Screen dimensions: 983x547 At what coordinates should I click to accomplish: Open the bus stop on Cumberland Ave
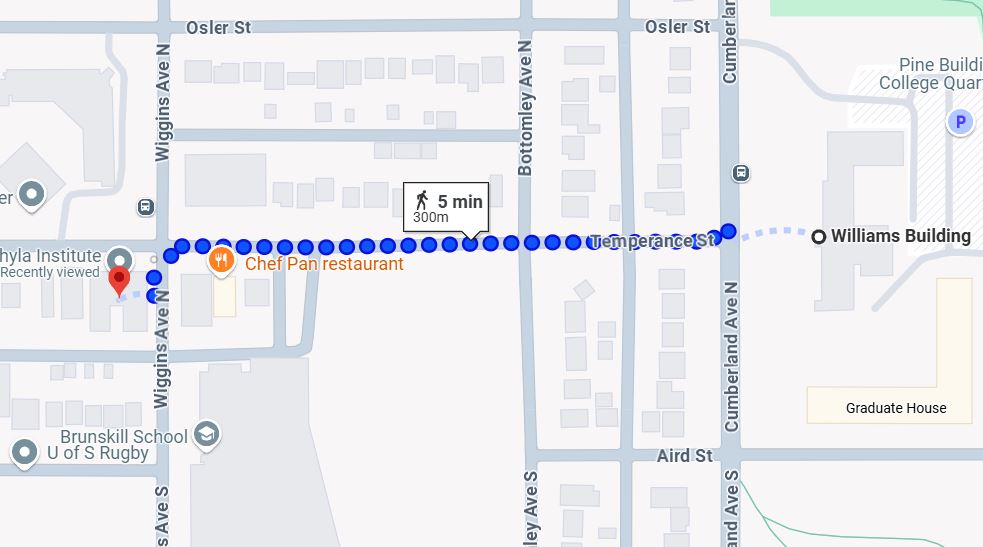[741, 173]
